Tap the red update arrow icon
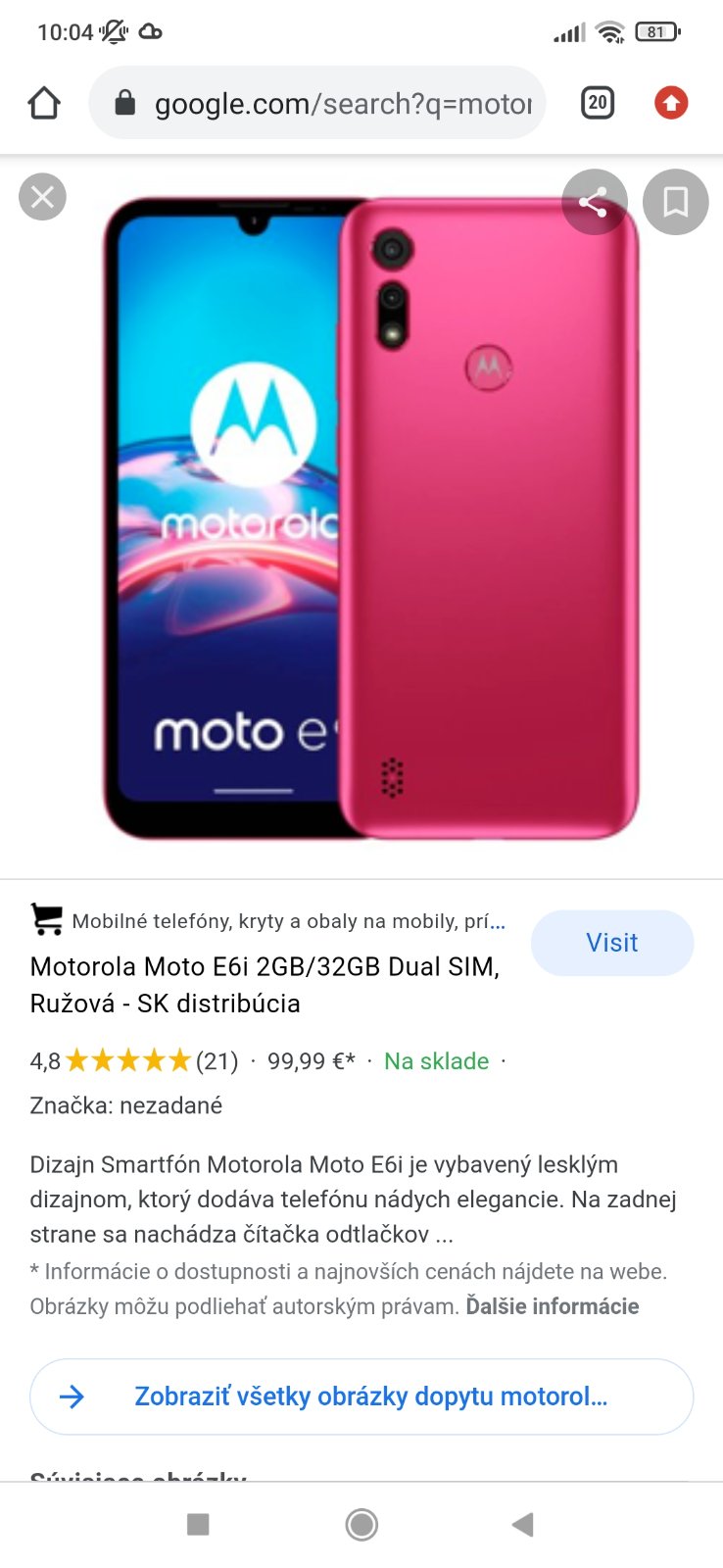723x1568 pixels. pyautogui.click(x=671, y=103)
